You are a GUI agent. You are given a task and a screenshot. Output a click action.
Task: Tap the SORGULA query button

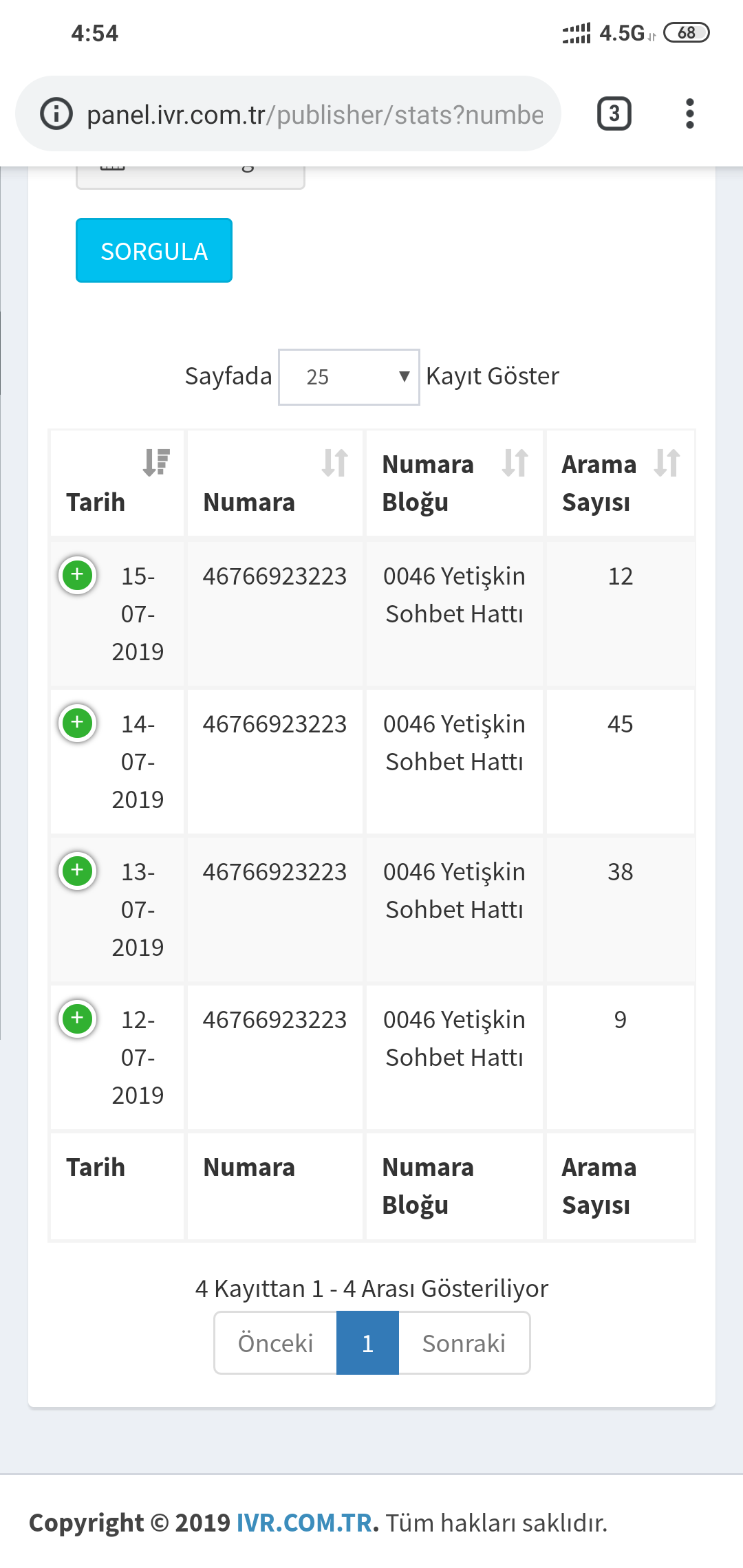click(154, 250)
